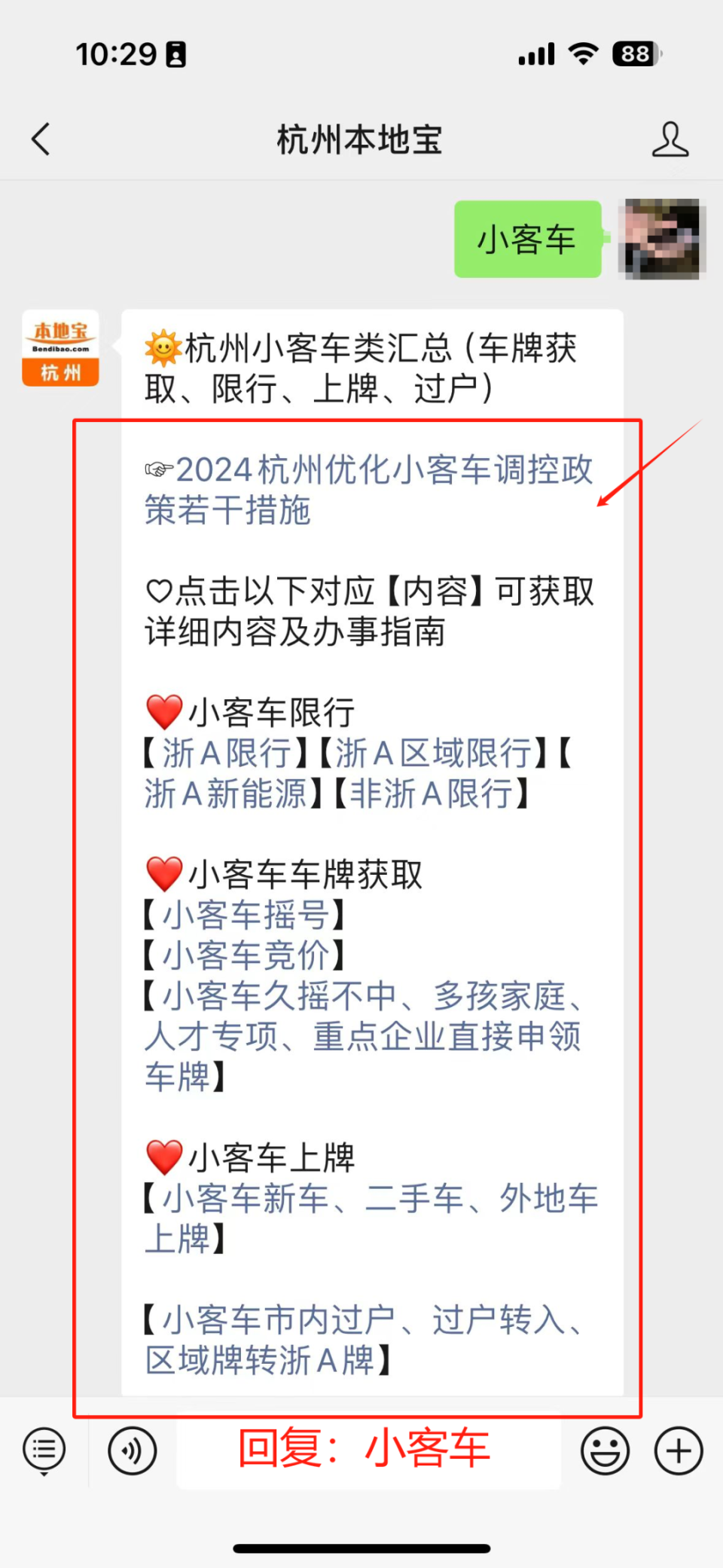The image size is (723, 1568).
Task: Switch to voice message input
Action: click(133, 1450)
